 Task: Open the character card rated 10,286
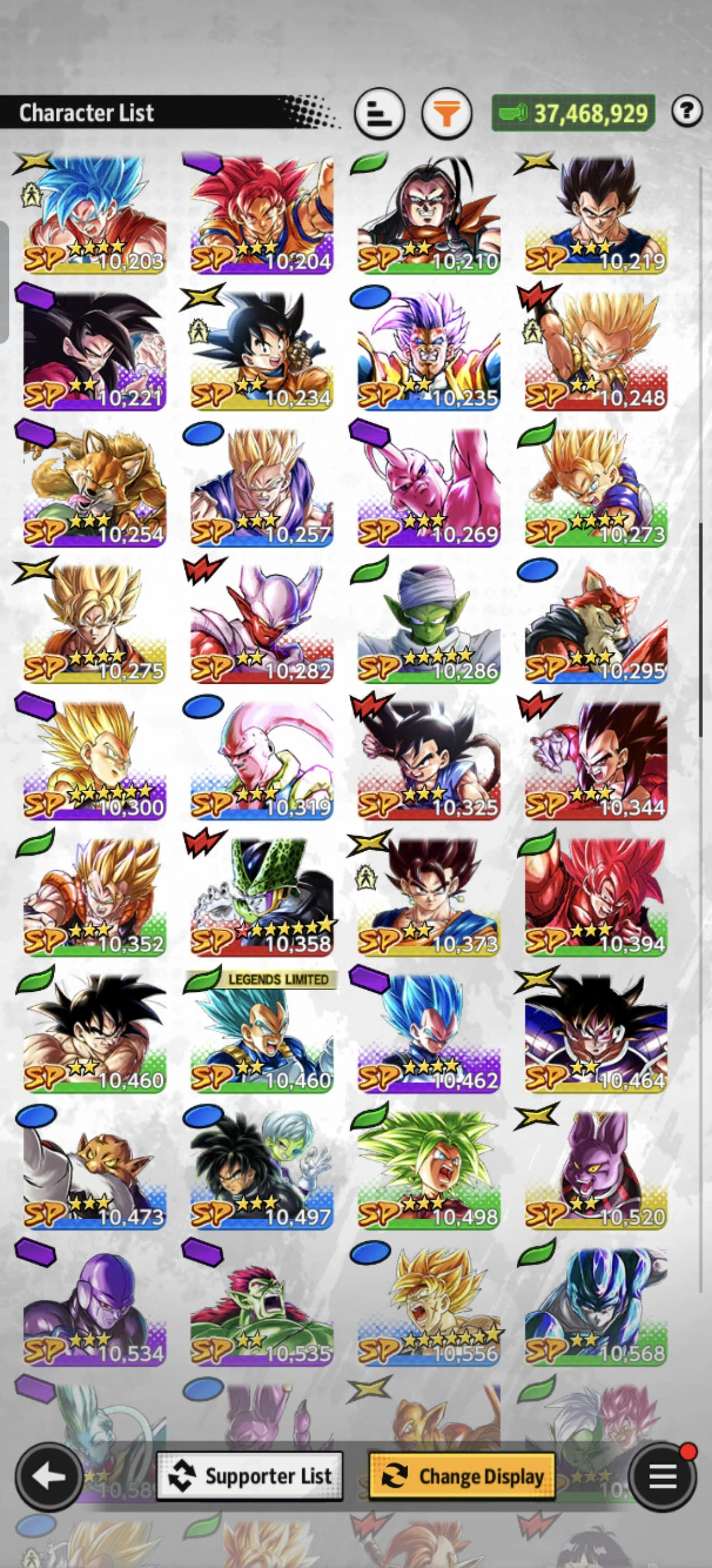(x=428, y=623)
